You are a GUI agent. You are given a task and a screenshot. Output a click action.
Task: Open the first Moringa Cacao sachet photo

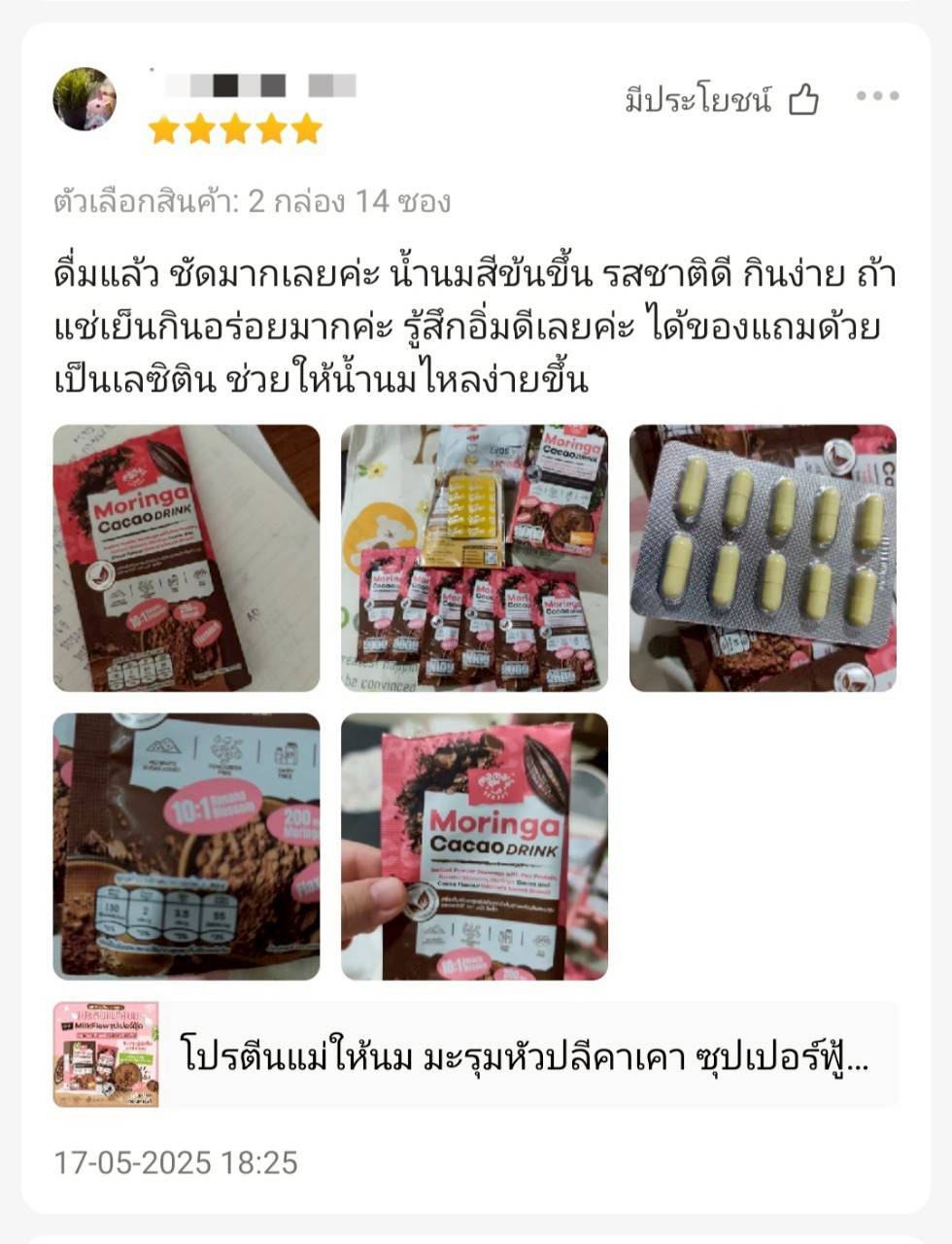coord(186,558)
